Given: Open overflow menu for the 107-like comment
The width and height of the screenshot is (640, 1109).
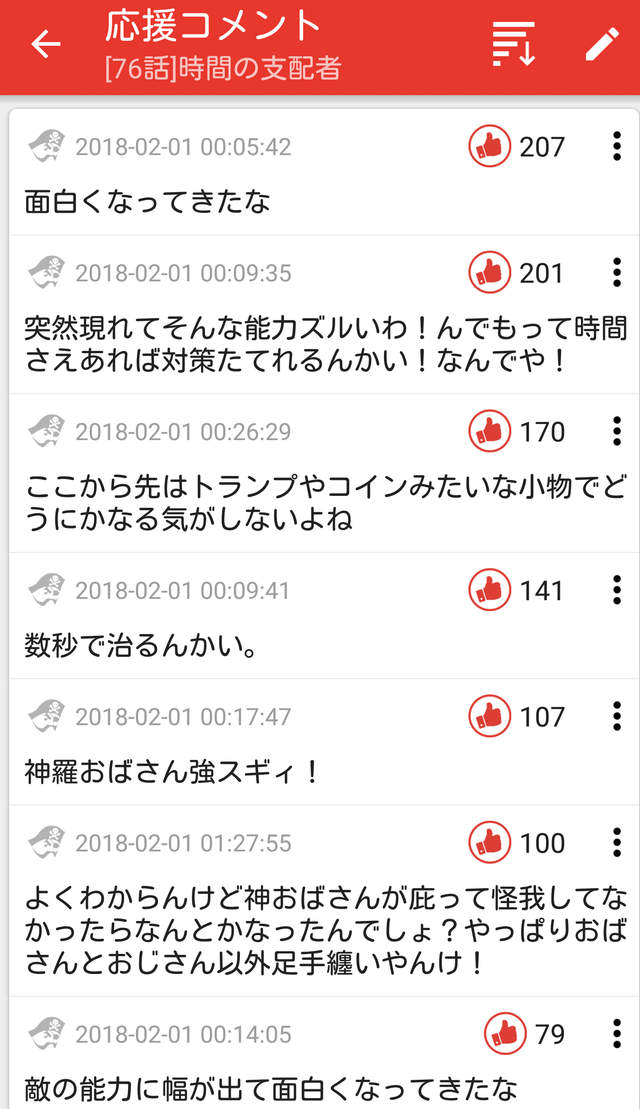Looking at the screenshot, I should (x=616, y=716).
